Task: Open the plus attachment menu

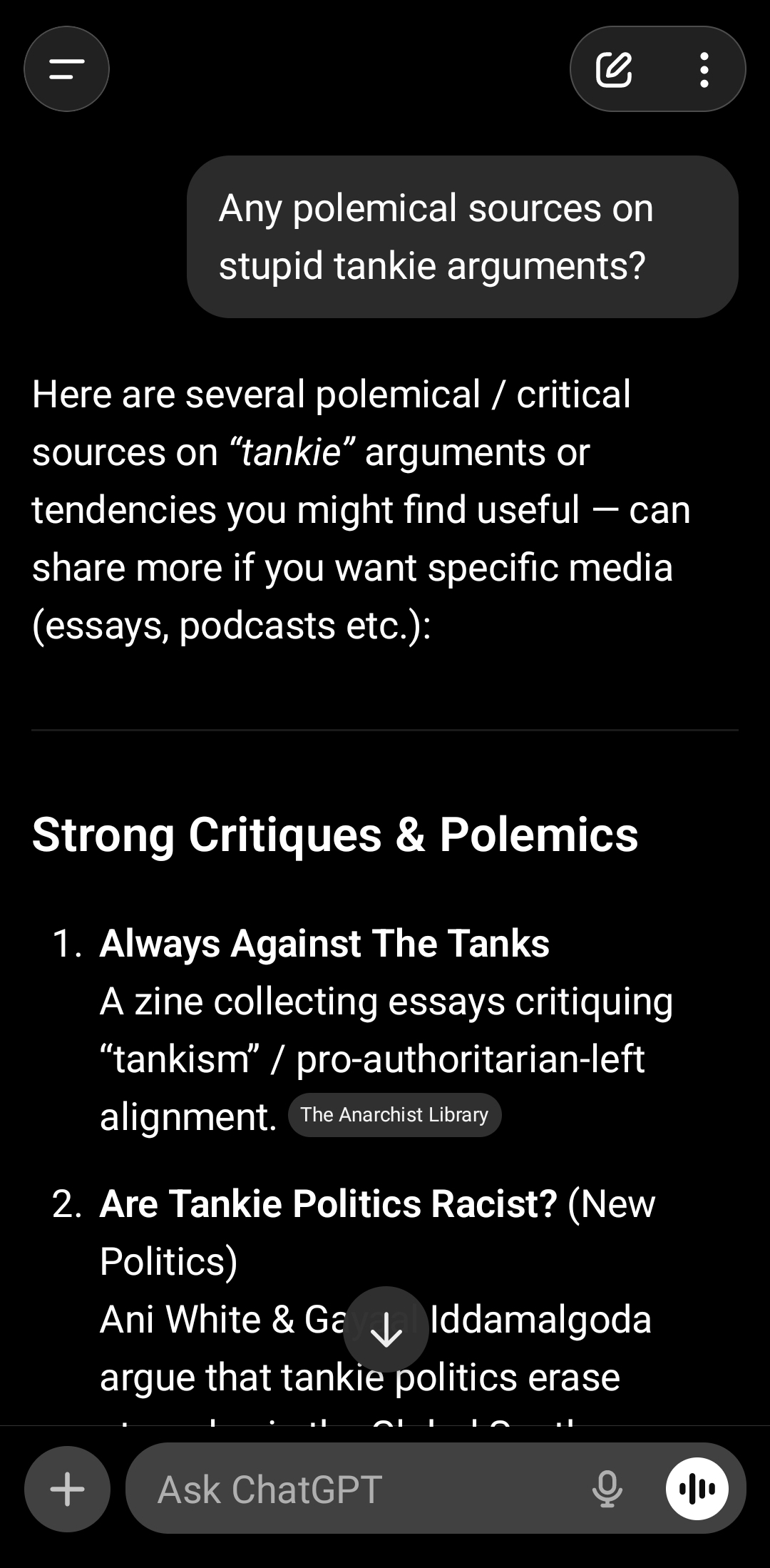Action: tap(68, 1489)
